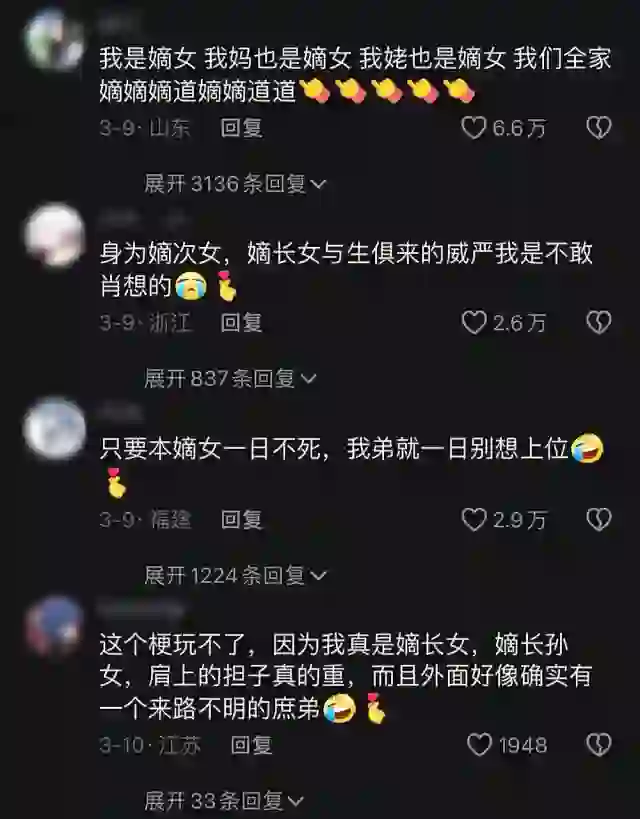Reply to the comment from 浙江
The height and width of the screenshot is (819, 640).
coord(241,322)
